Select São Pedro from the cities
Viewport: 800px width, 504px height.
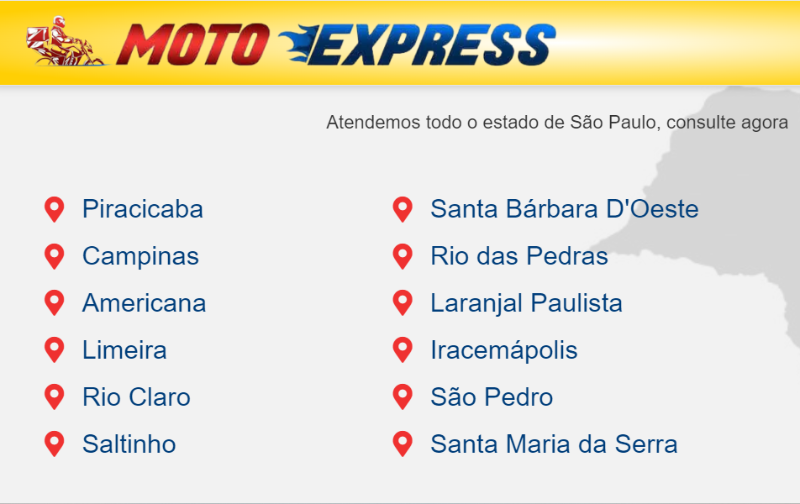tap(491, 397)
